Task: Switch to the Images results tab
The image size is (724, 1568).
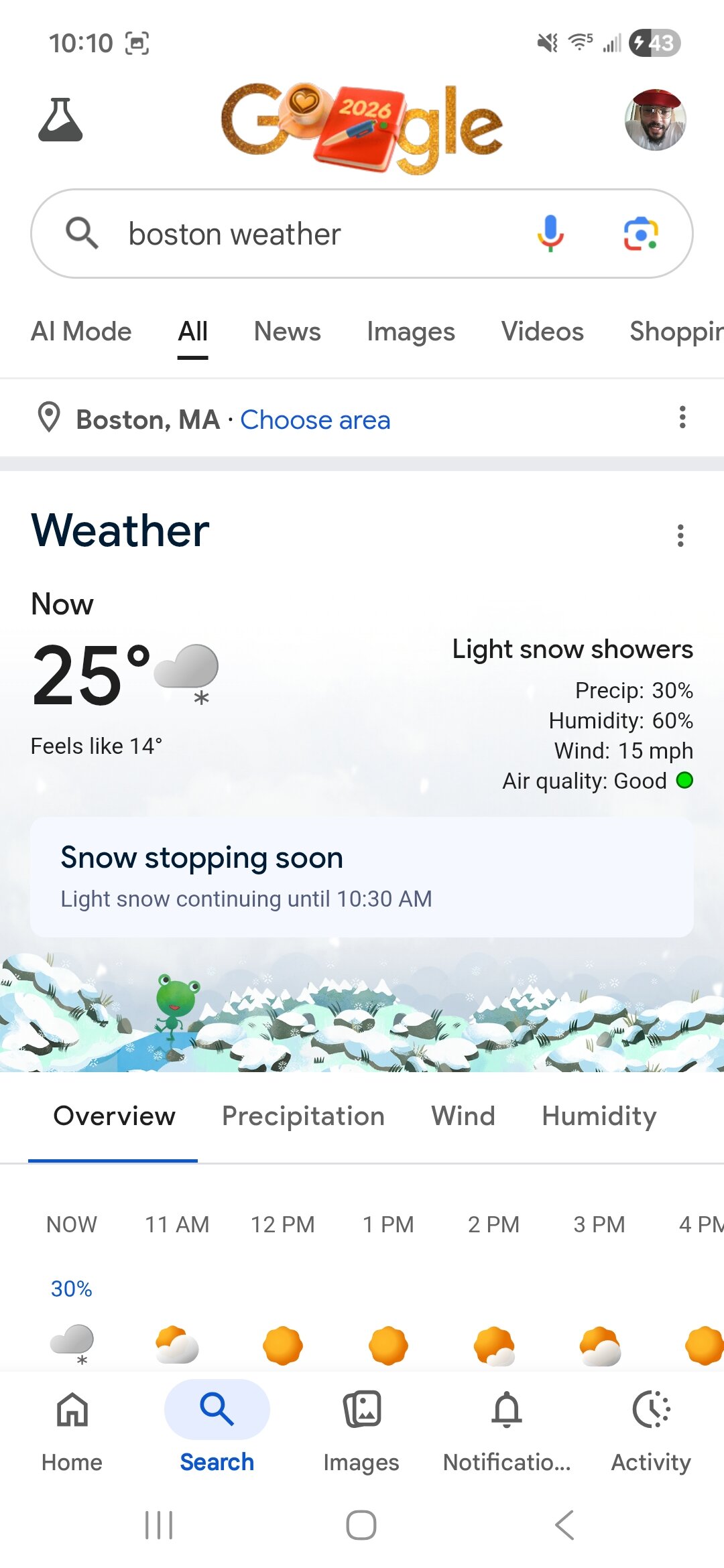Action: tap(410, 332)
